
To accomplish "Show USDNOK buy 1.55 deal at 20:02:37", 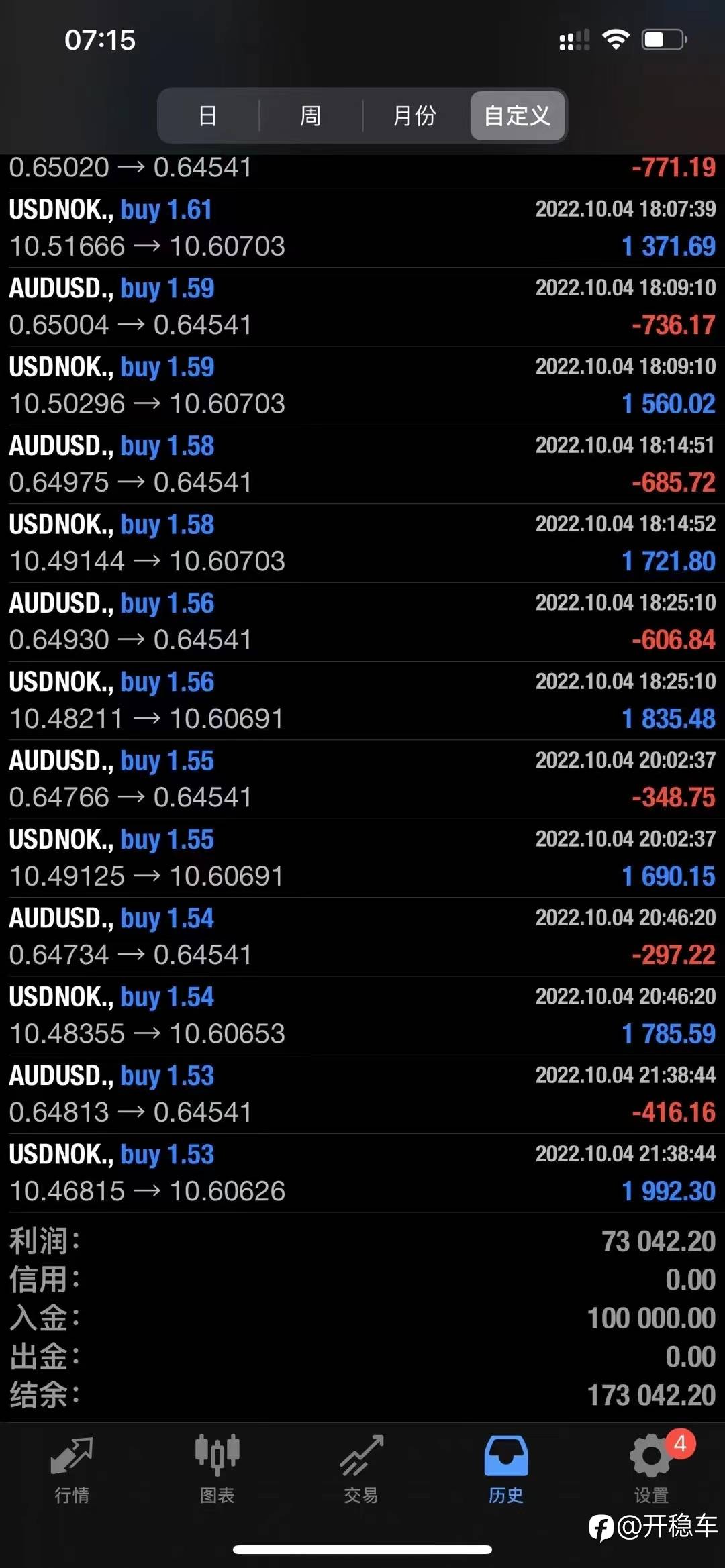I will (362, 857).
